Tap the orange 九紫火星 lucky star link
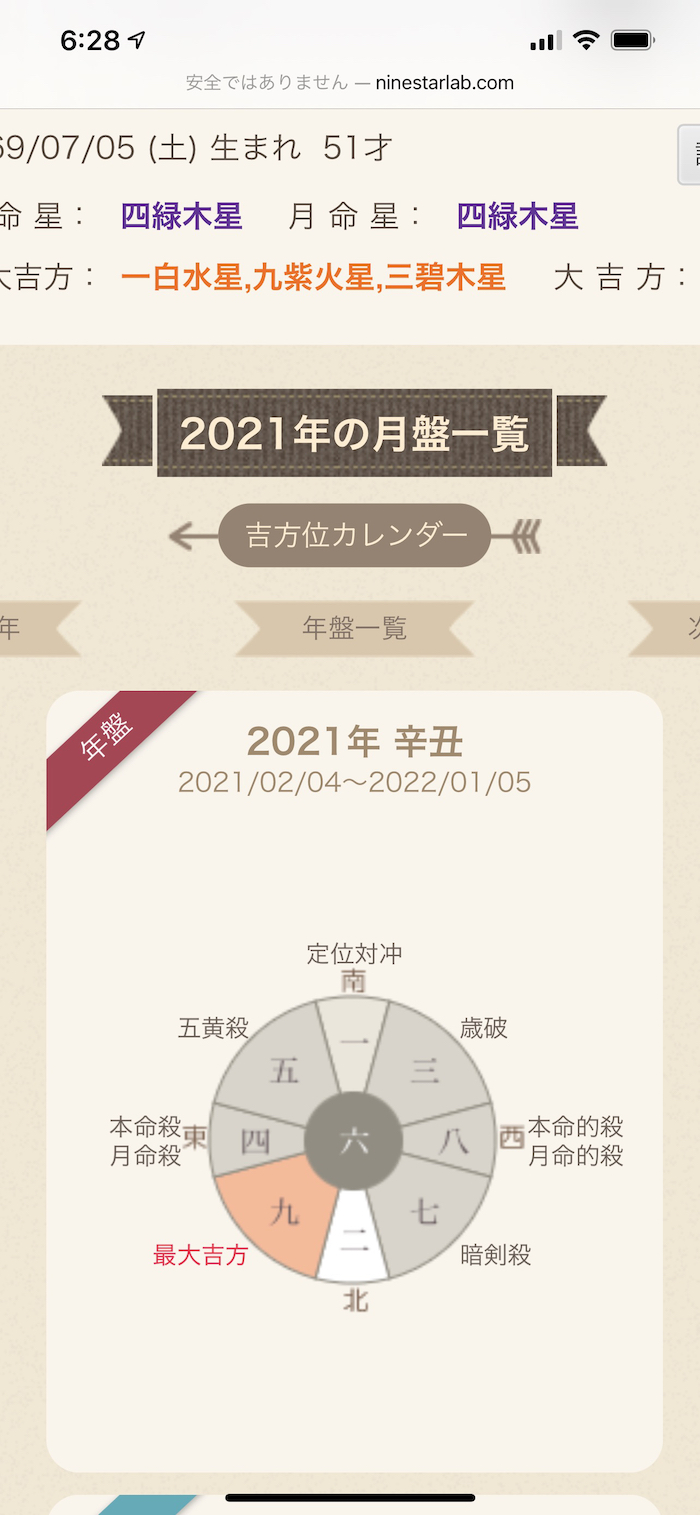 (x=312, y=278)
